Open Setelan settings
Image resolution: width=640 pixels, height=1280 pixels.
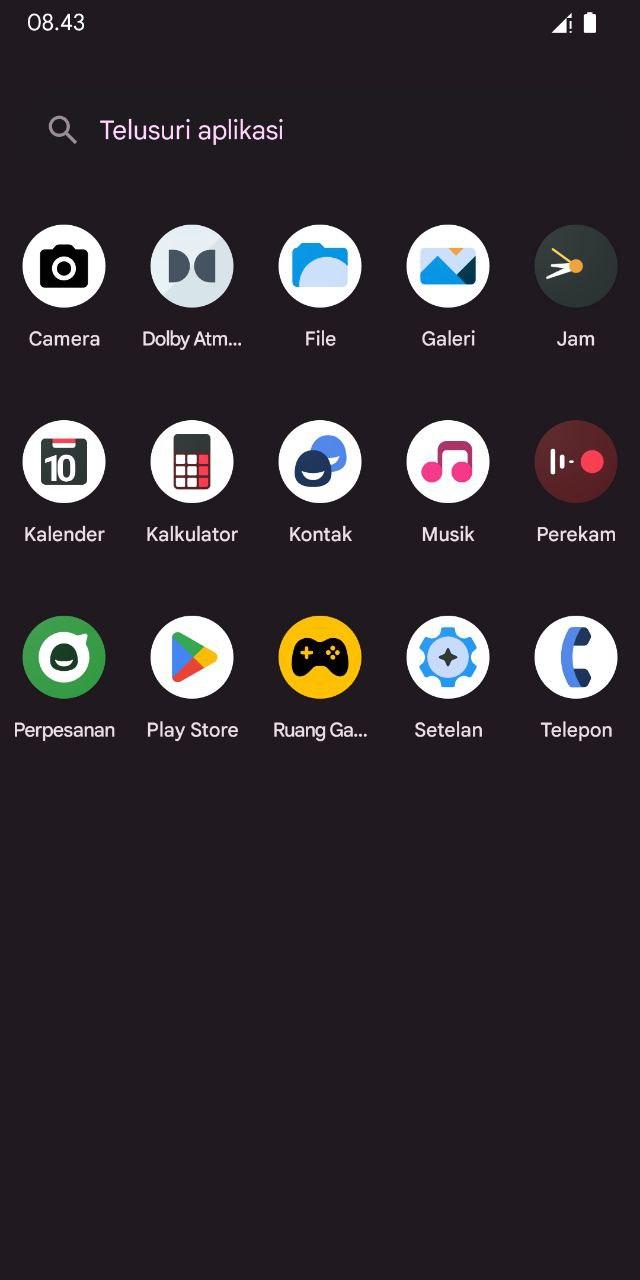coord(448,658)
